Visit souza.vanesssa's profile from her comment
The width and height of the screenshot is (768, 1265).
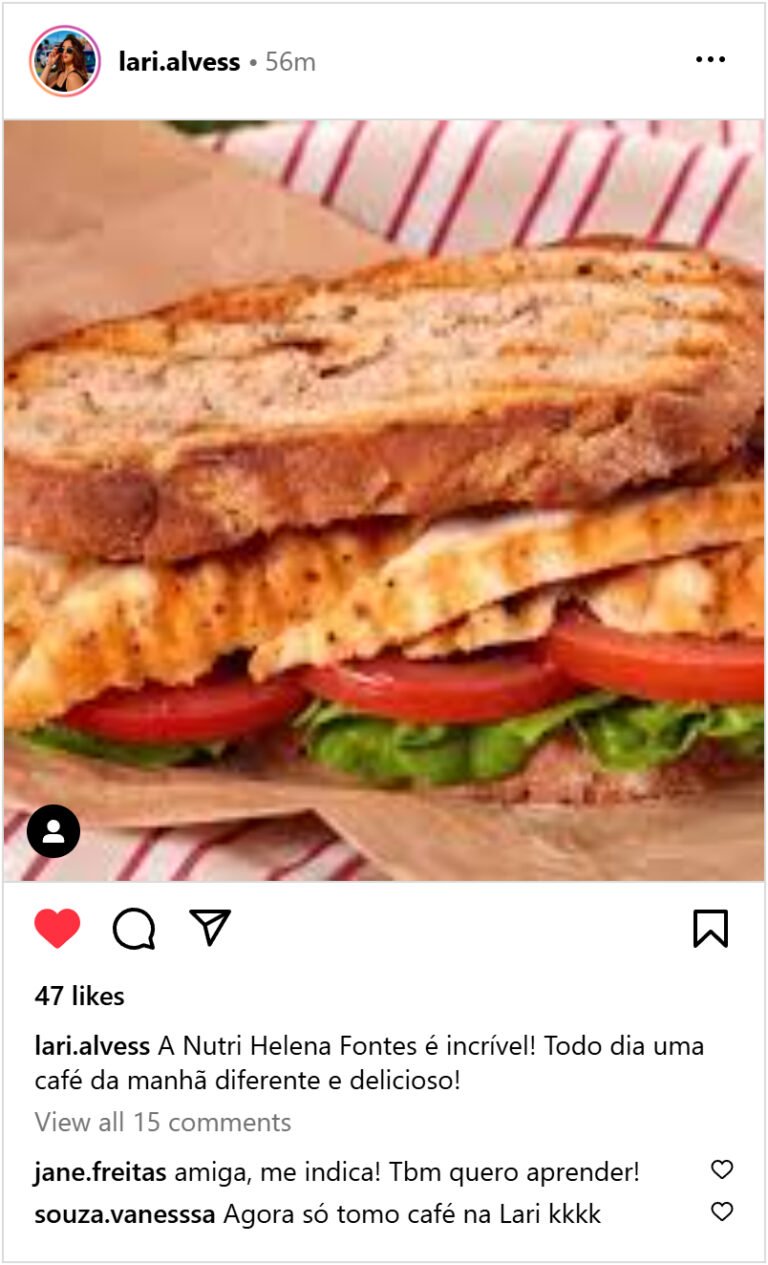(125, 1215)
